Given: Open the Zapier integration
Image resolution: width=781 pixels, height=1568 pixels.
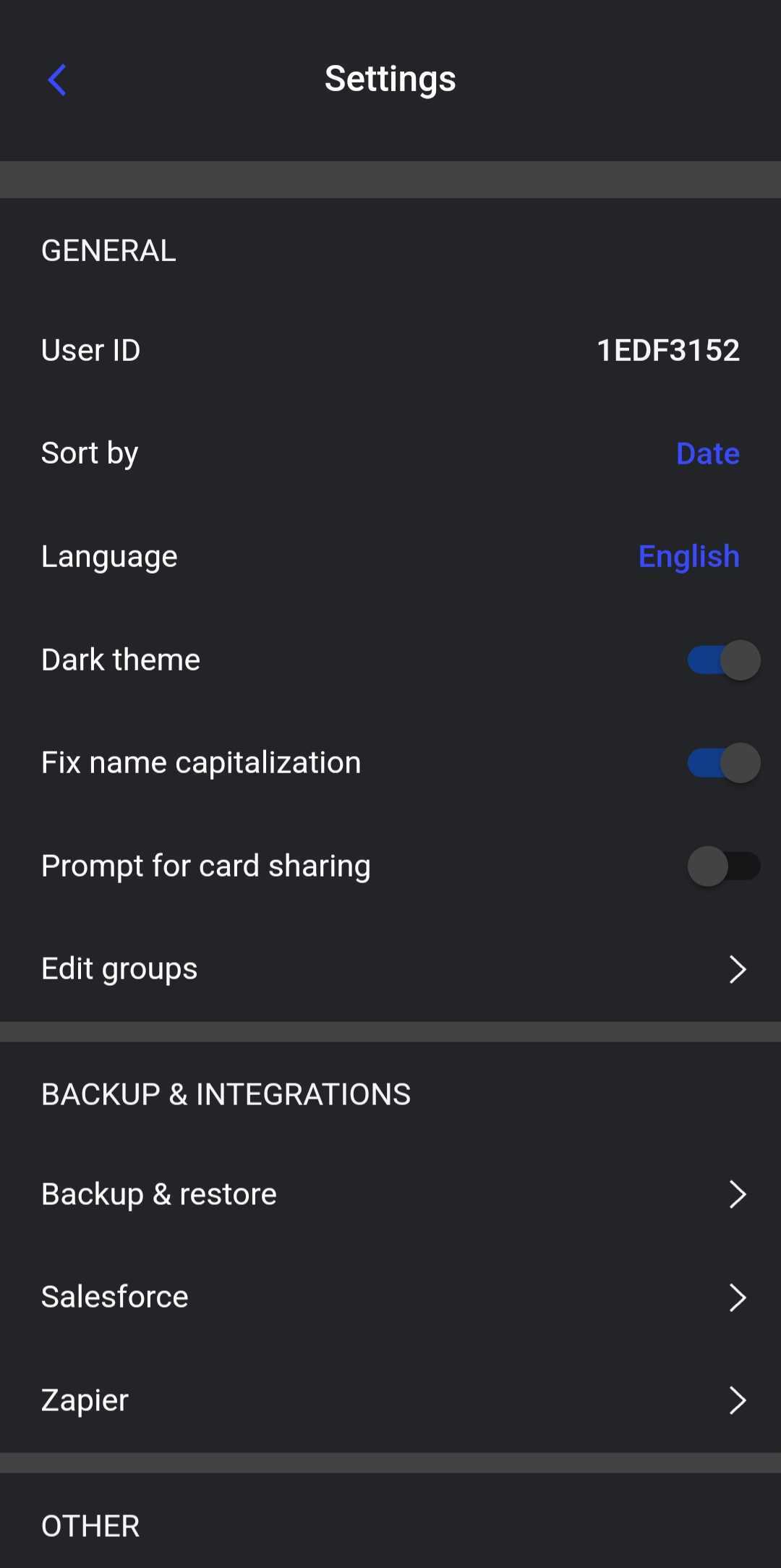Looking at the screenshot, I should click(390, 1400).
